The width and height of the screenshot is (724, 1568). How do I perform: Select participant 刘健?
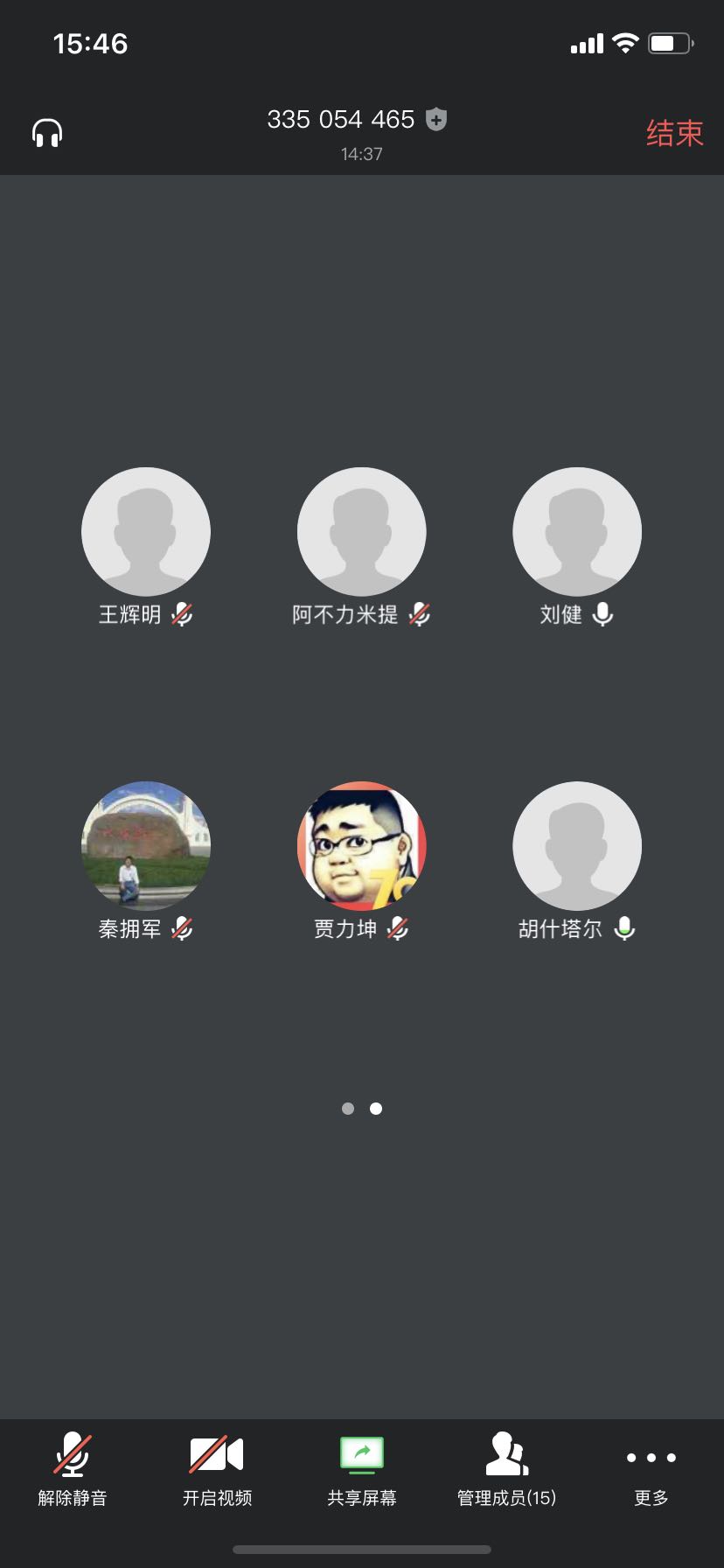point(577,532)
